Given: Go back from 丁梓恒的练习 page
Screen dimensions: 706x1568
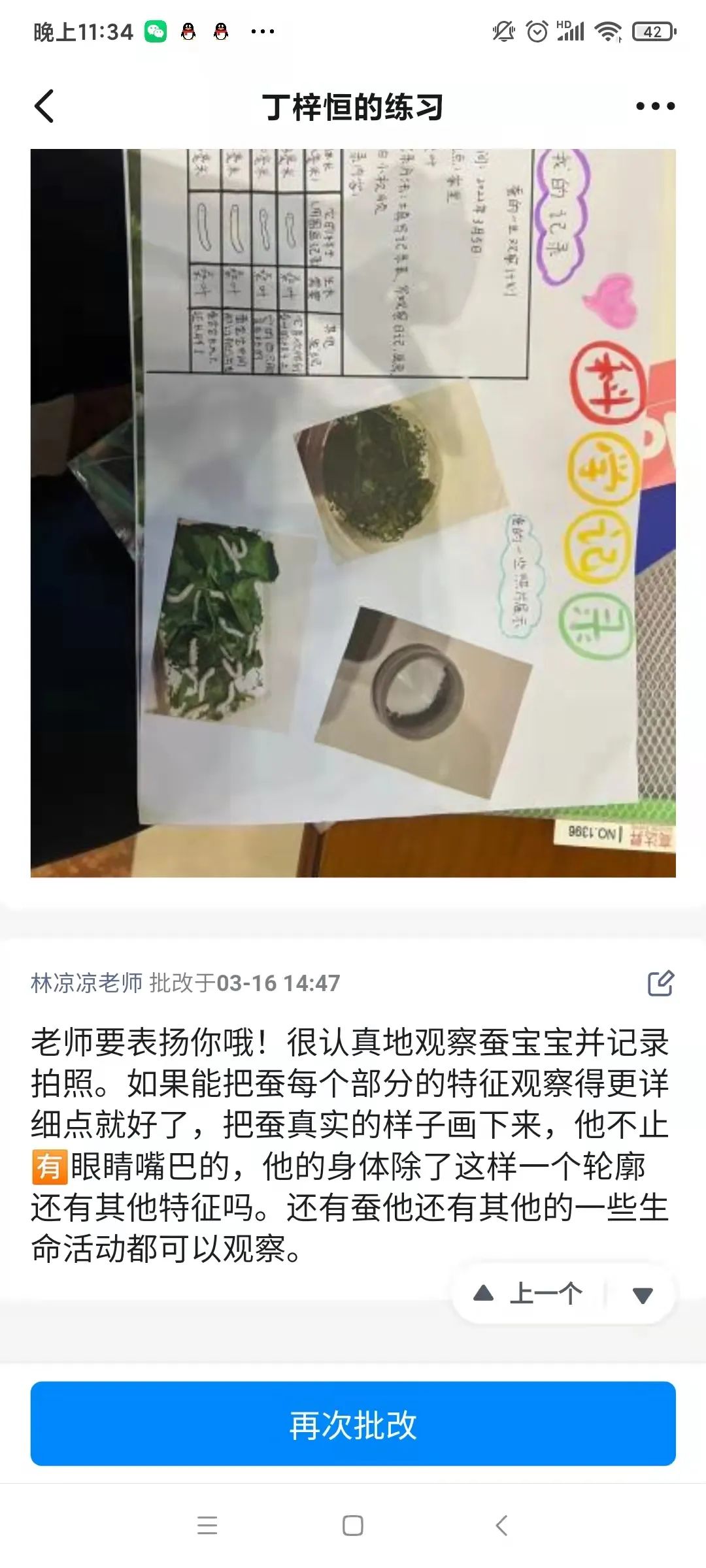Looking at the screenshot, I should tap(44, 106).
